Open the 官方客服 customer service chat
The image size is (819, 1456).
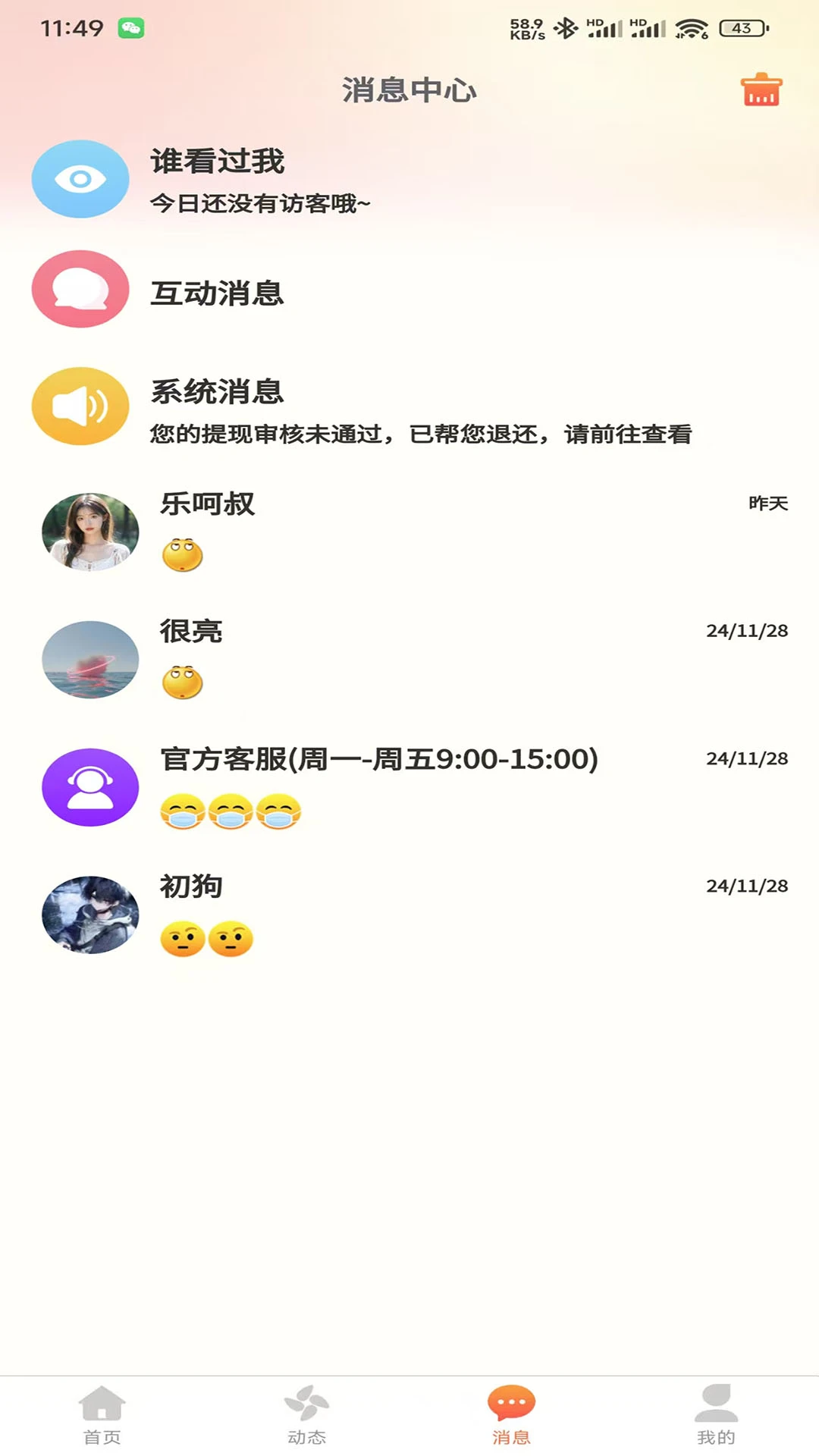click(409, 787)
